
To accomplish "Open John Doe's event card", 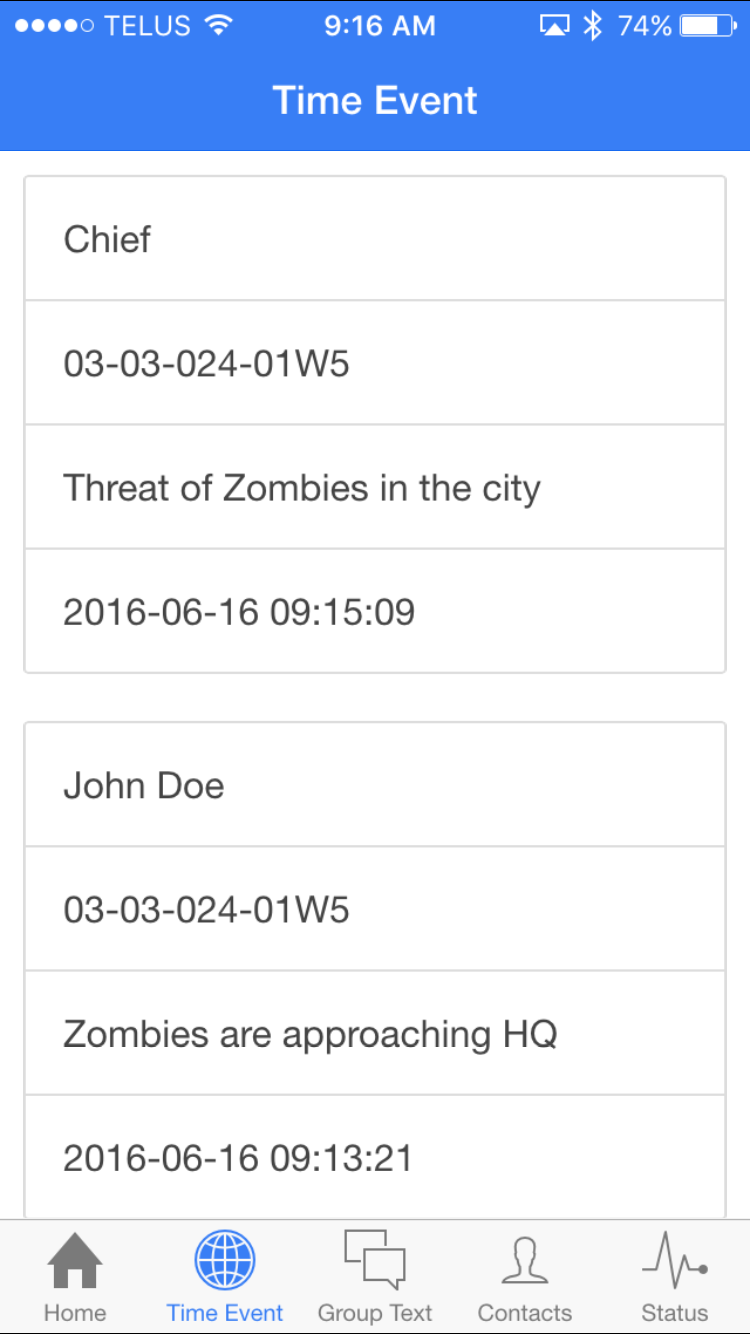I will coord(375,970).
